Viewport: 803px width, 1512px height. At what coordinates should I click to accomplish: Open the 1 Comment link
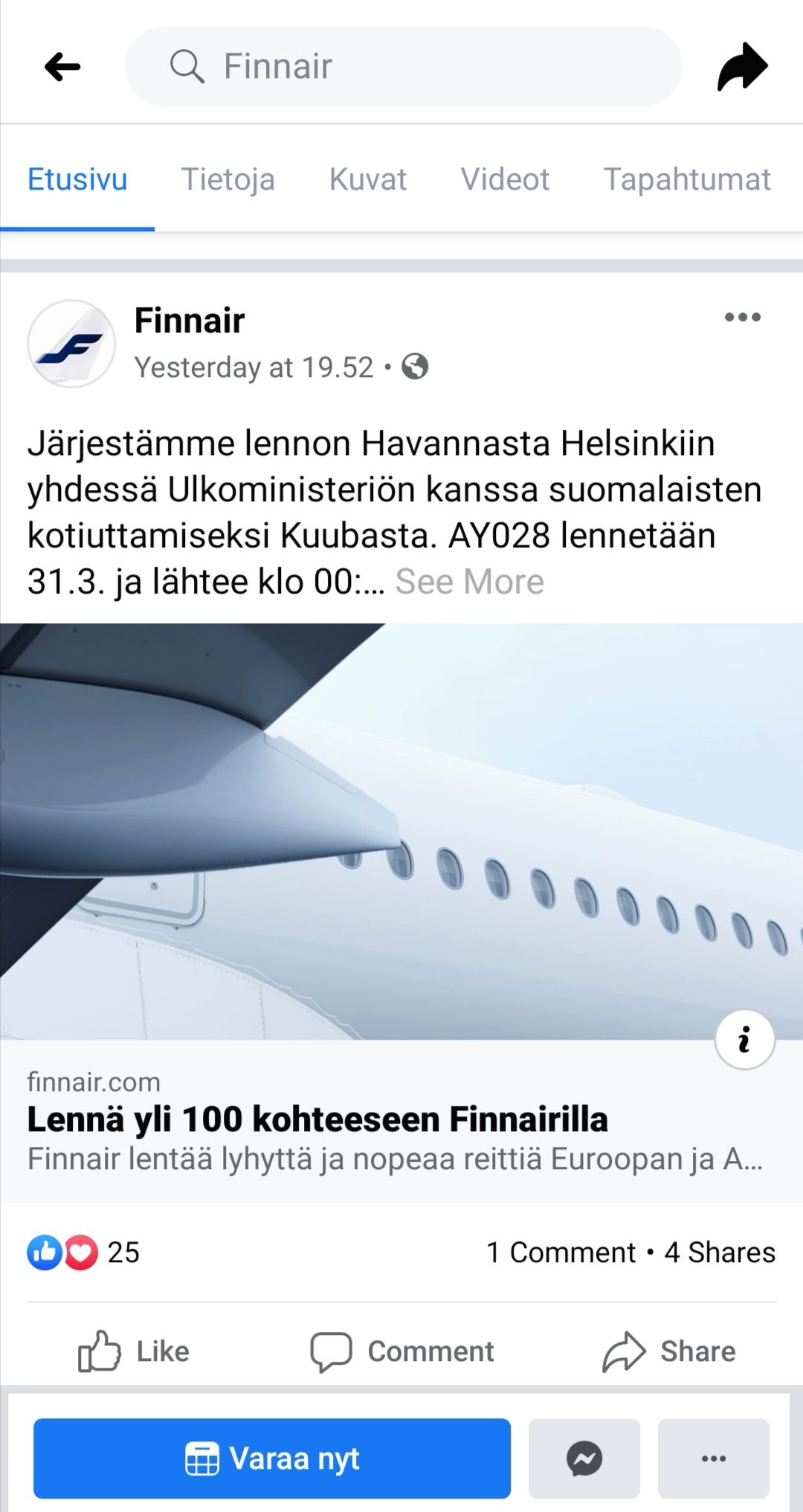[x=560, y=1252]
